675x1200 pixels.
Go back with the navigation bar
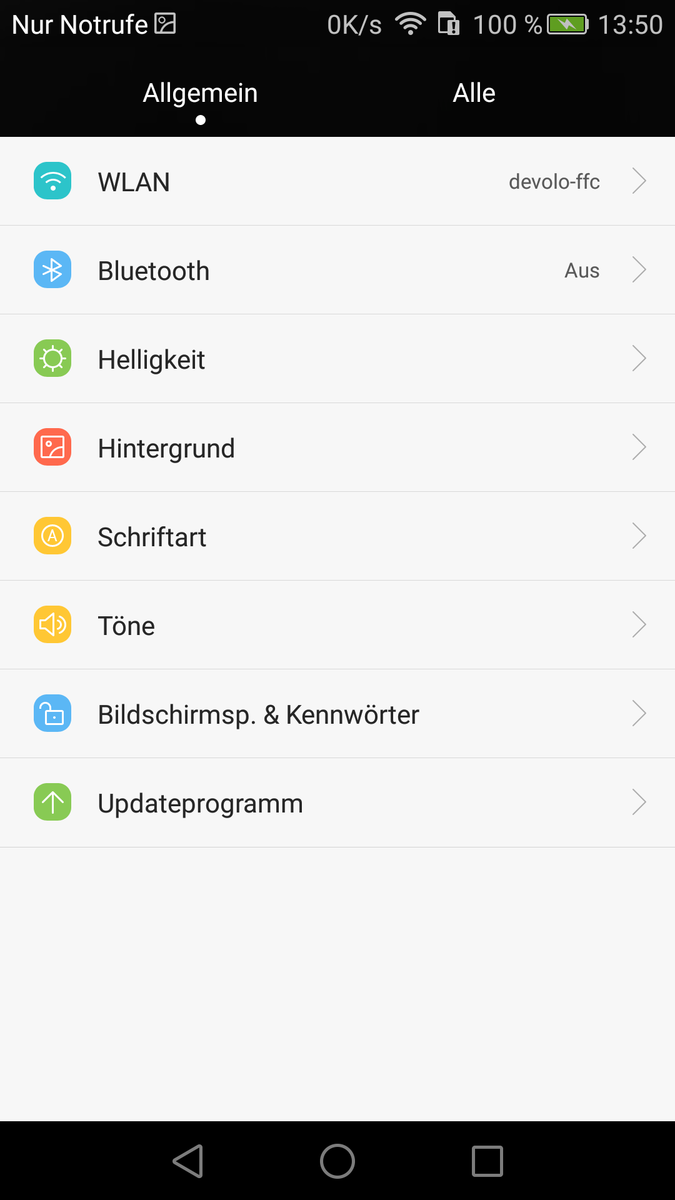[188, 1161]
